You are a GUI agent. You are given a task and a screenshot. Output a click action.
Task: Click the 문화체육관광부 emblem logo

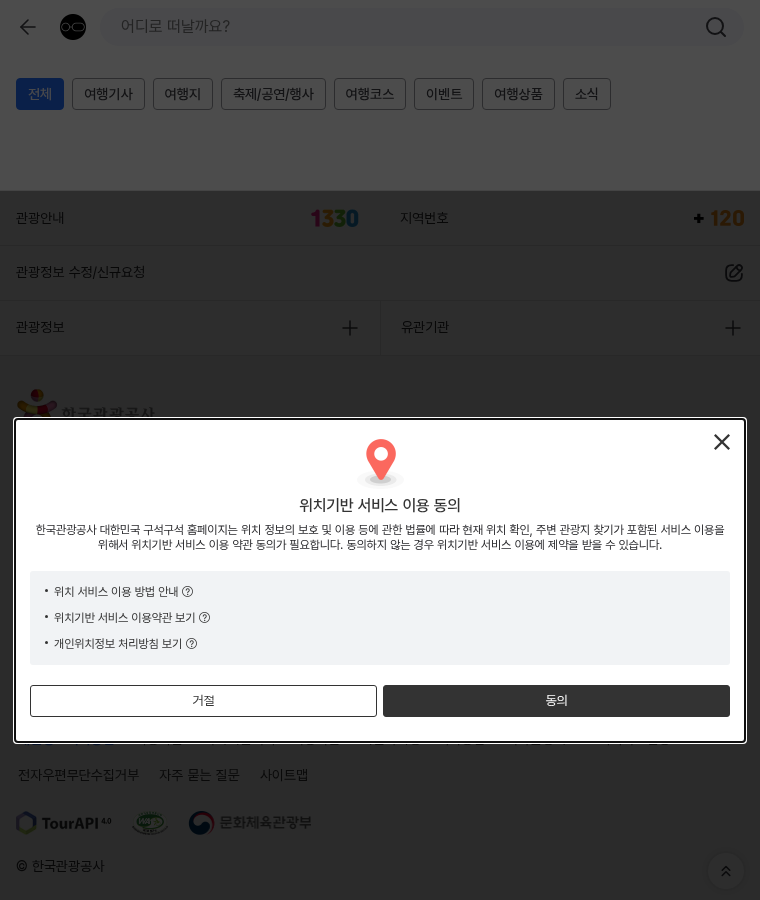click(250, 822)
